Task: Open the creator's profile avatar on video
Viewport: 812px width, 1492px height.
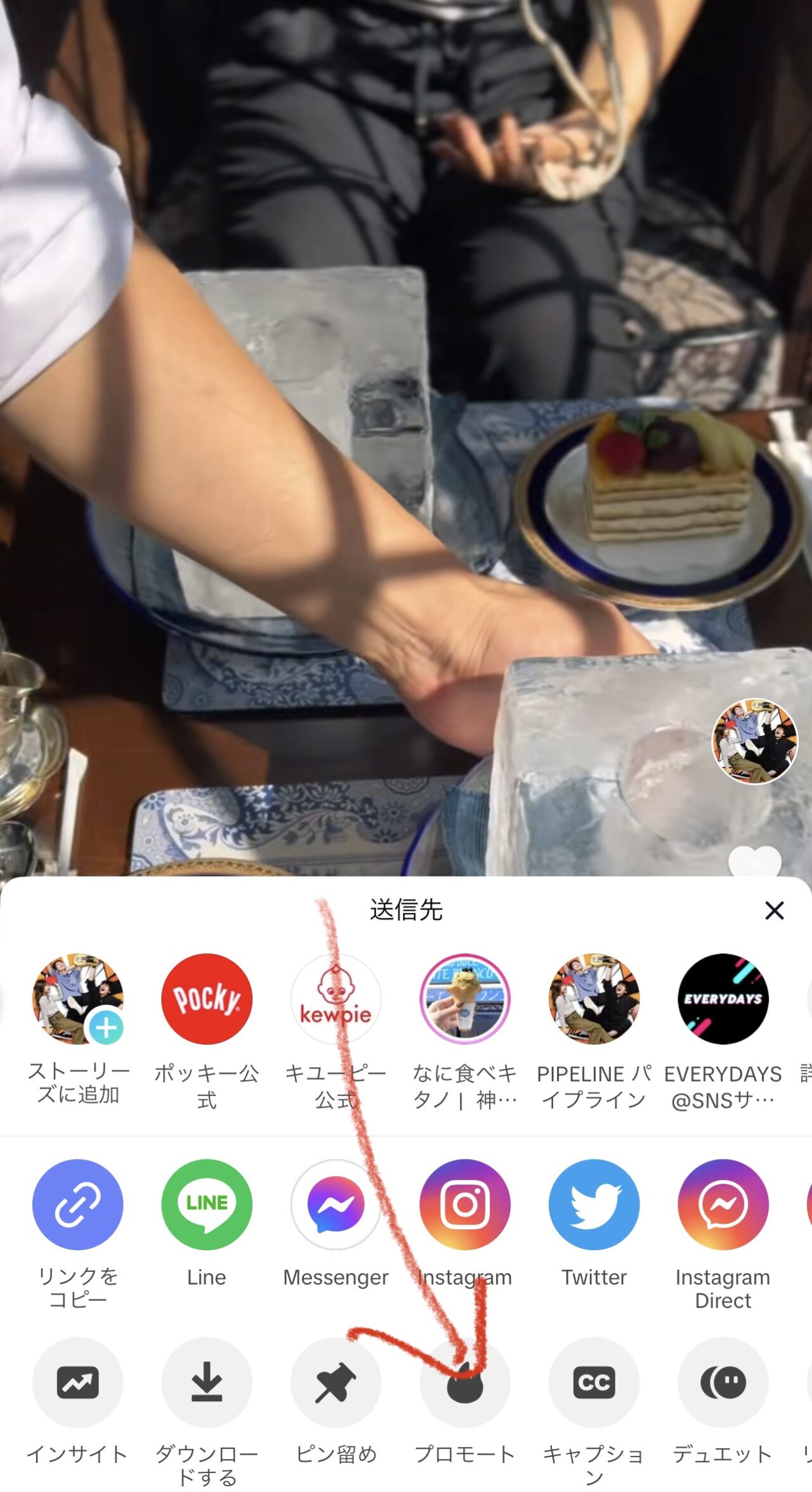Action: tap(754, 741)
